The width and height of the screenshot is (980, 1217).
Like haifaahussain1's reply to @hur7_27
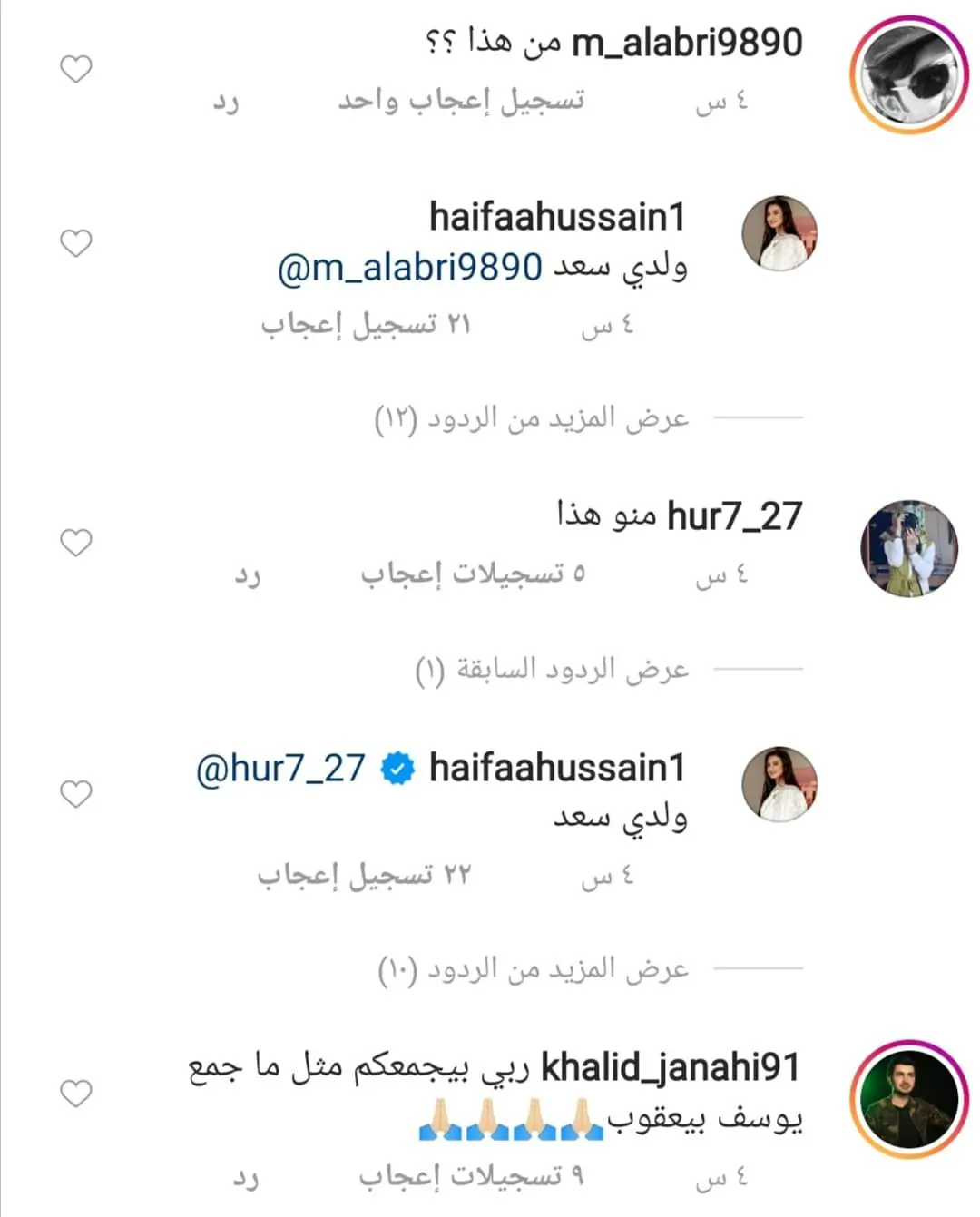[x=76, y=794]
